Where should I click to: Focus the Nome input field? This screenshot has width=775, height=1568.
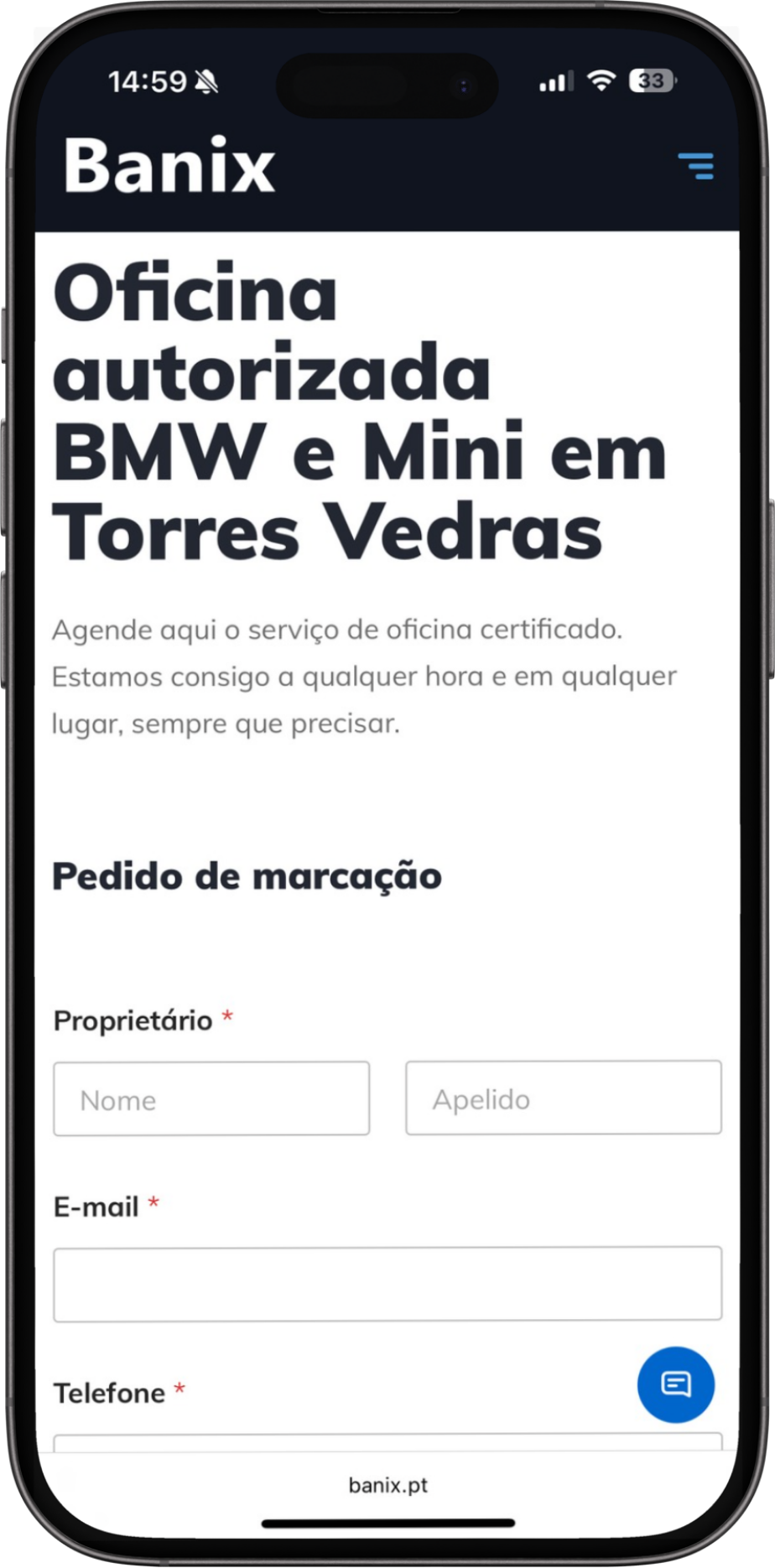tap(211, 1098)
